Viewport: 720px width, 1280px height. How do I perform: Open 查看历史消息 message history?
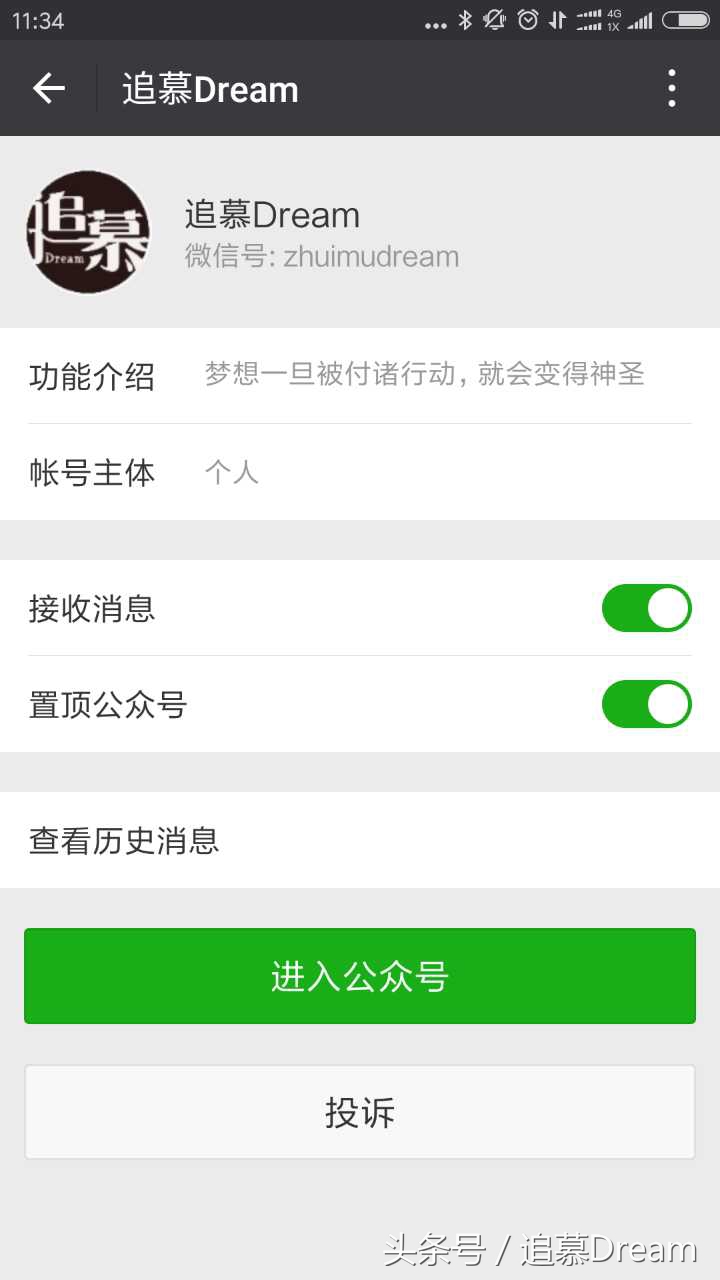point(360,840)
